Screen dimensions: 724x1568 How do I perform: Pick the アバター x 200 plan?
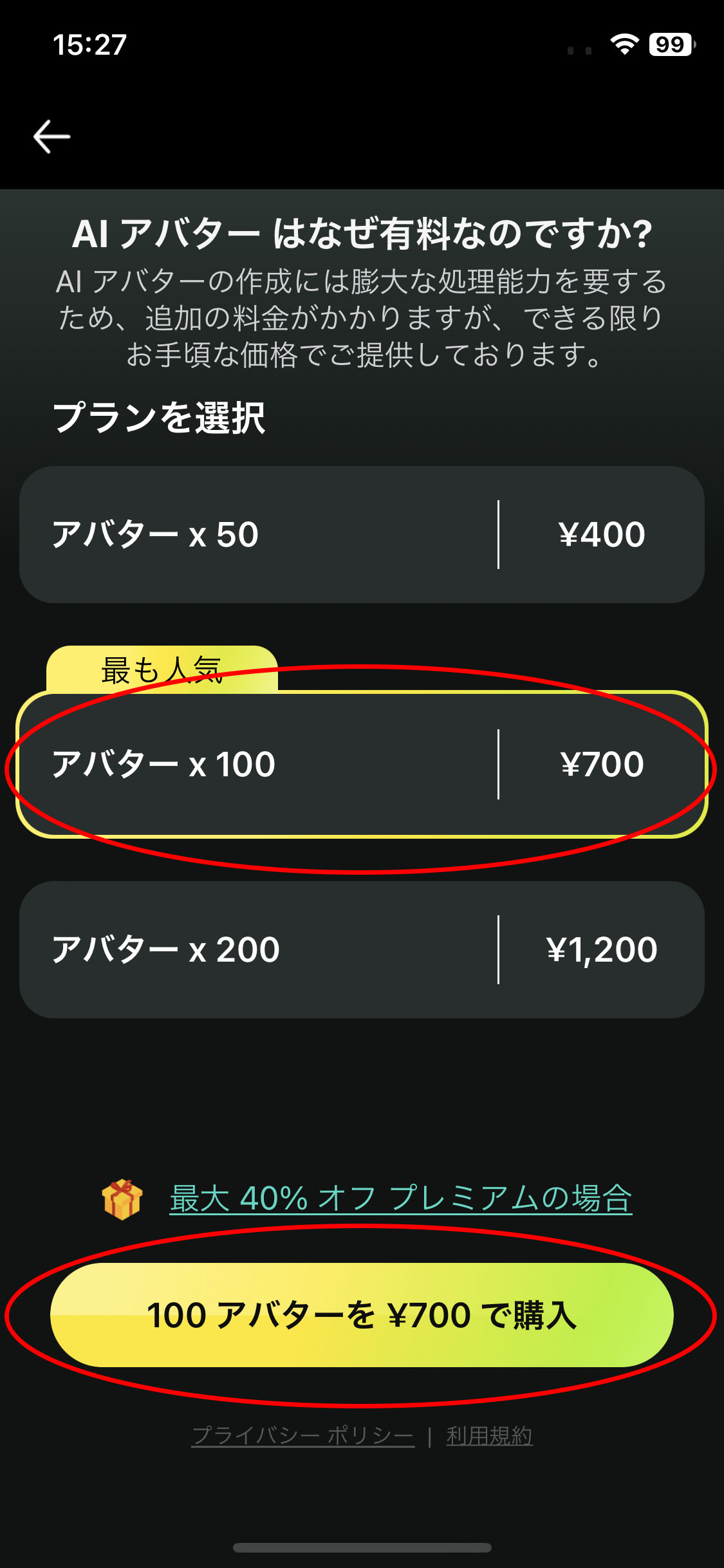tap(362, 949)
